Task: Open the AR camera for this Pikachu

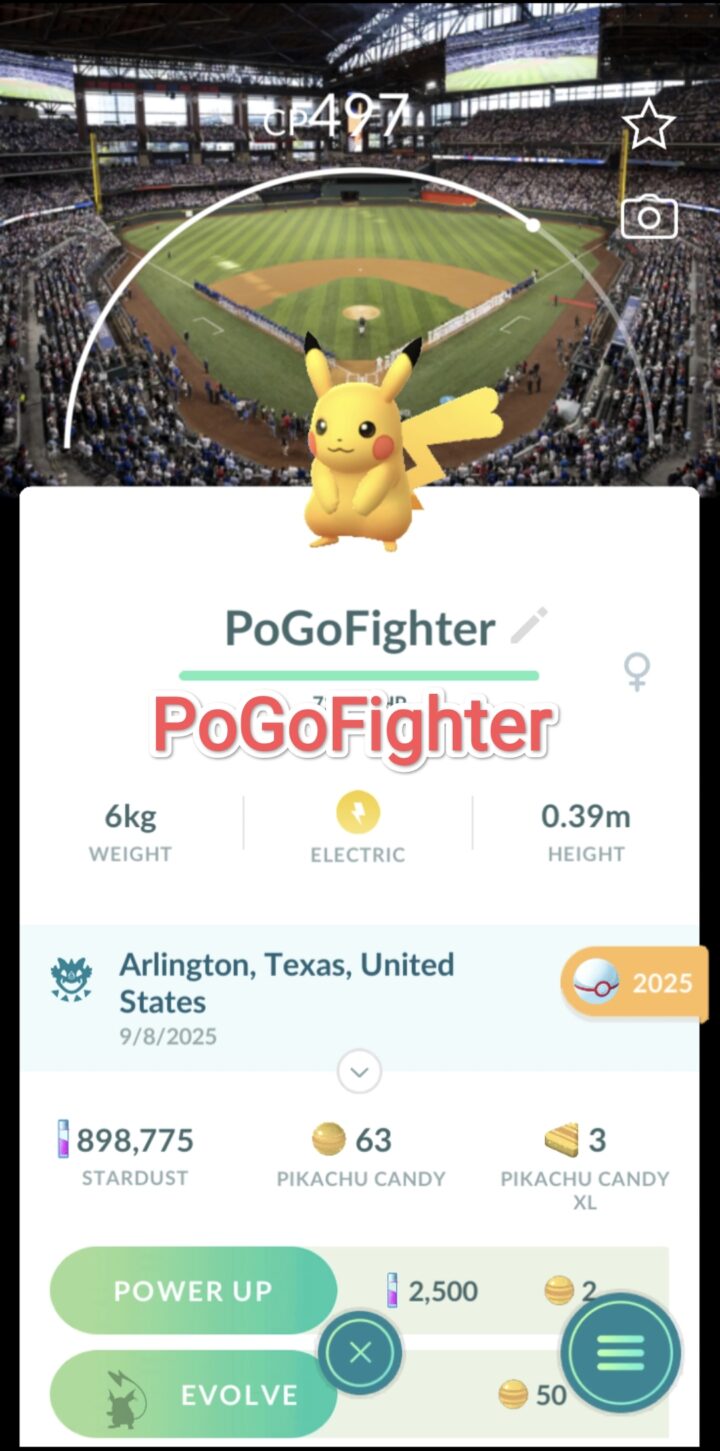Action: click(649, 217)
